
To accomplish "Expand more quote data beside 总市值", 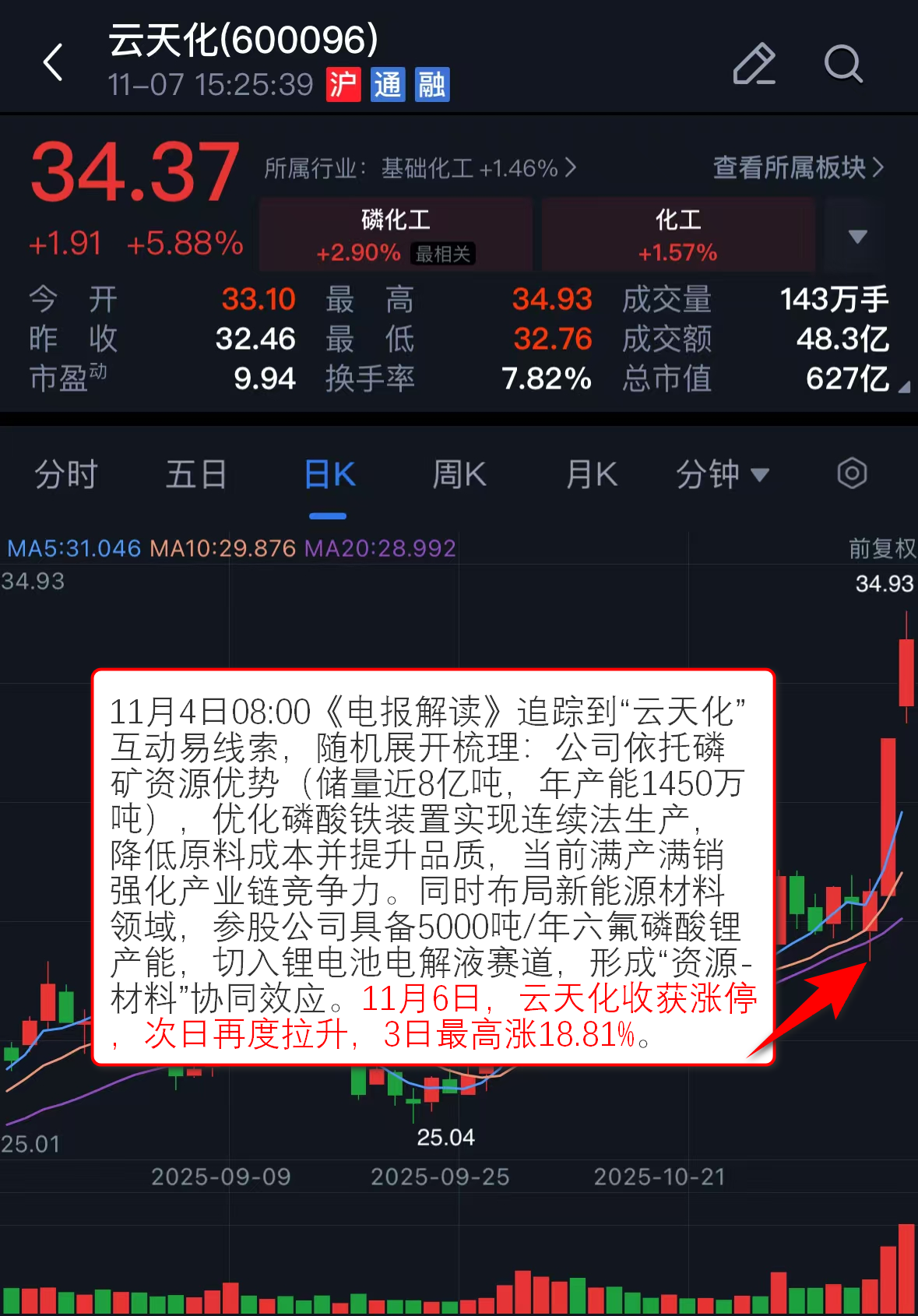I will [x=903, y=385].
